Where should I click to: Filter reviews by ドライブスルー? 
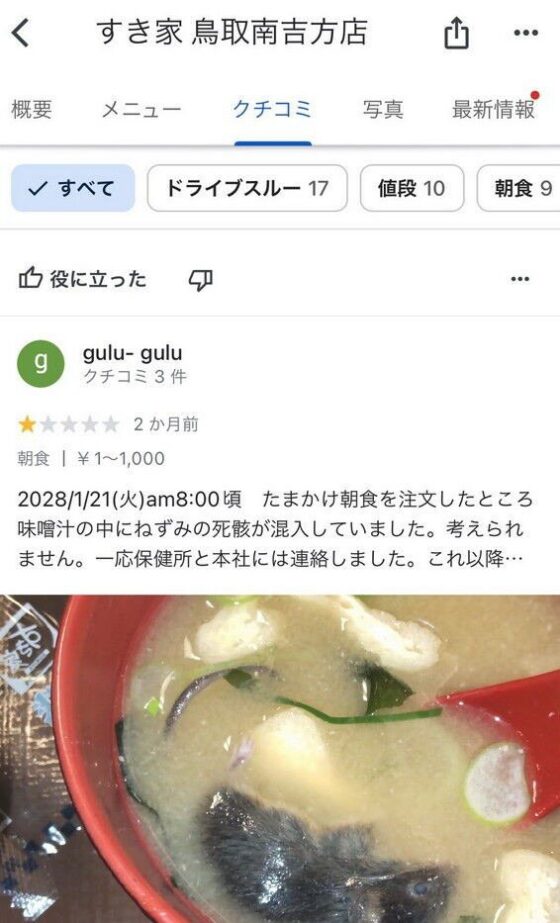[247, 188]
